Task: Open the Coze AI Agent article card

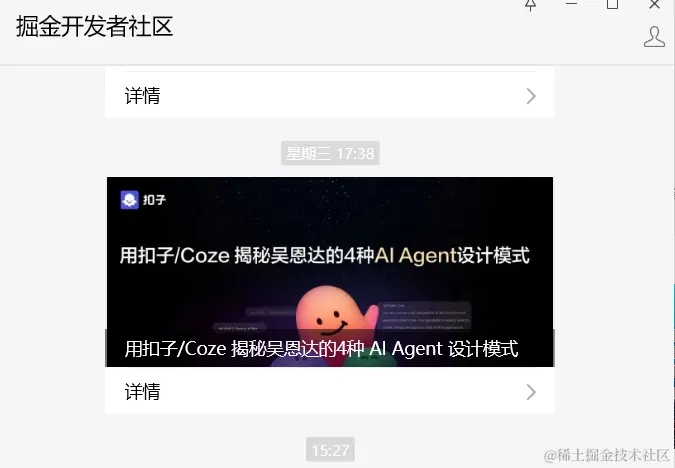Action: tap(329, 271)
